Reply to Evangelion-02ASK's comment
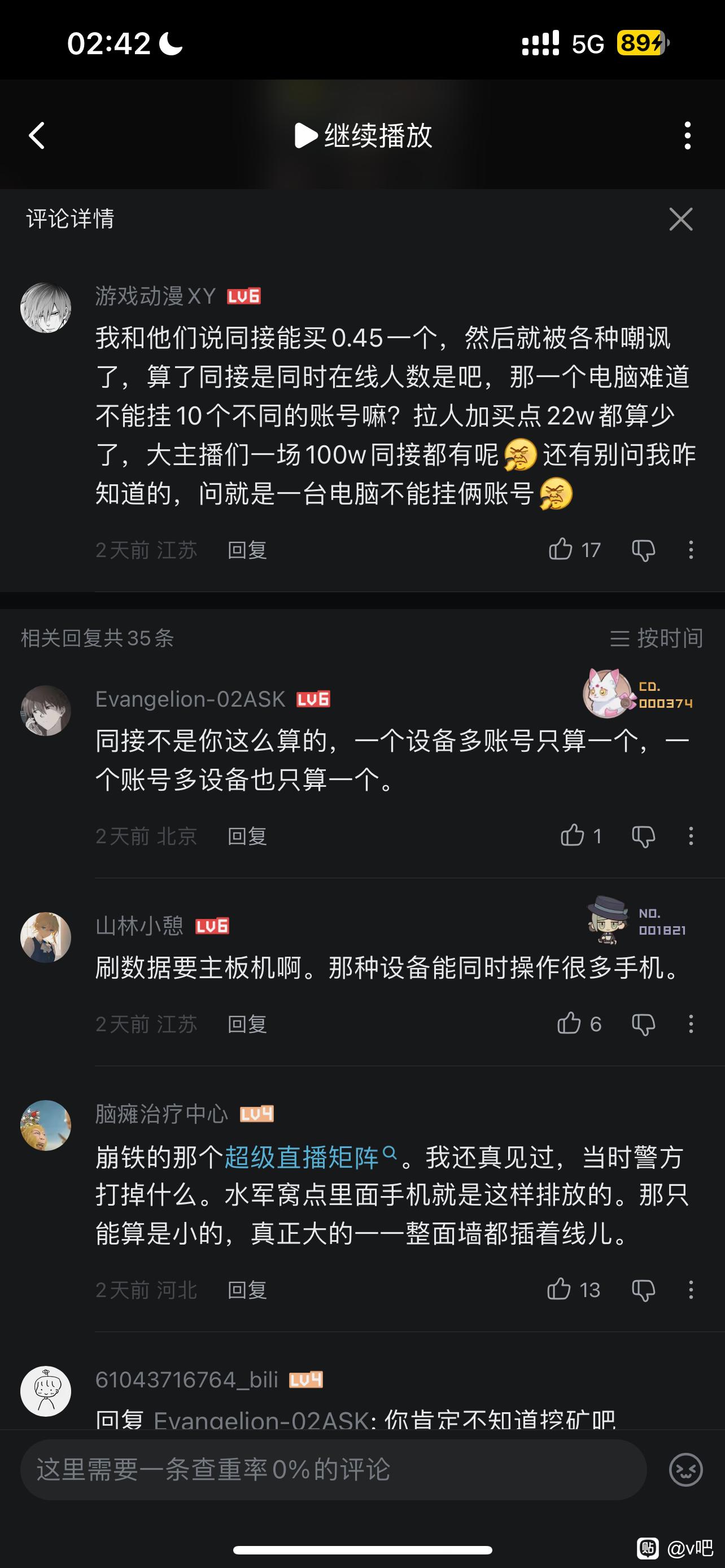Viewport: 725px width, 1568px height. 247,836
